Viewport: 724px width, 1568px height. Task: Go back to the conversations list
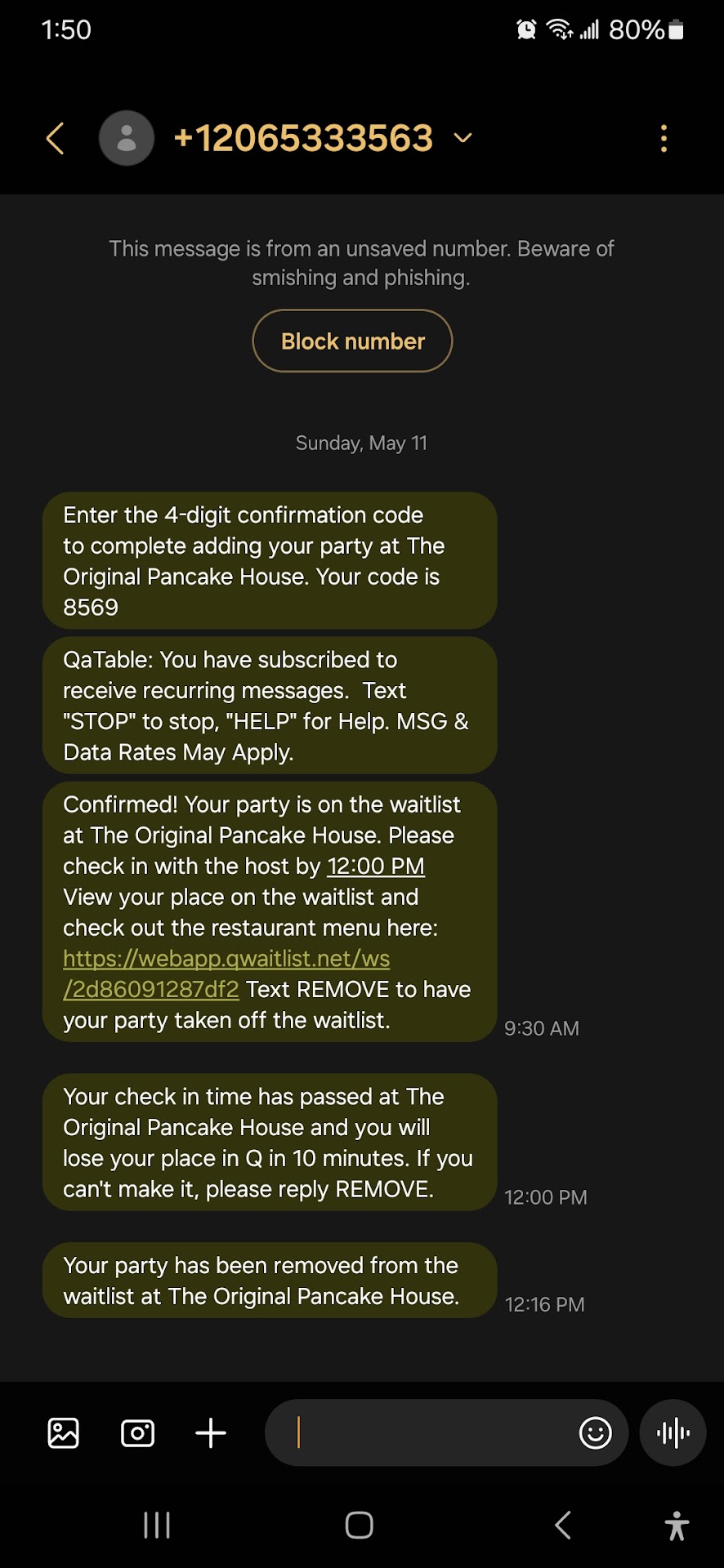point(55,139)
